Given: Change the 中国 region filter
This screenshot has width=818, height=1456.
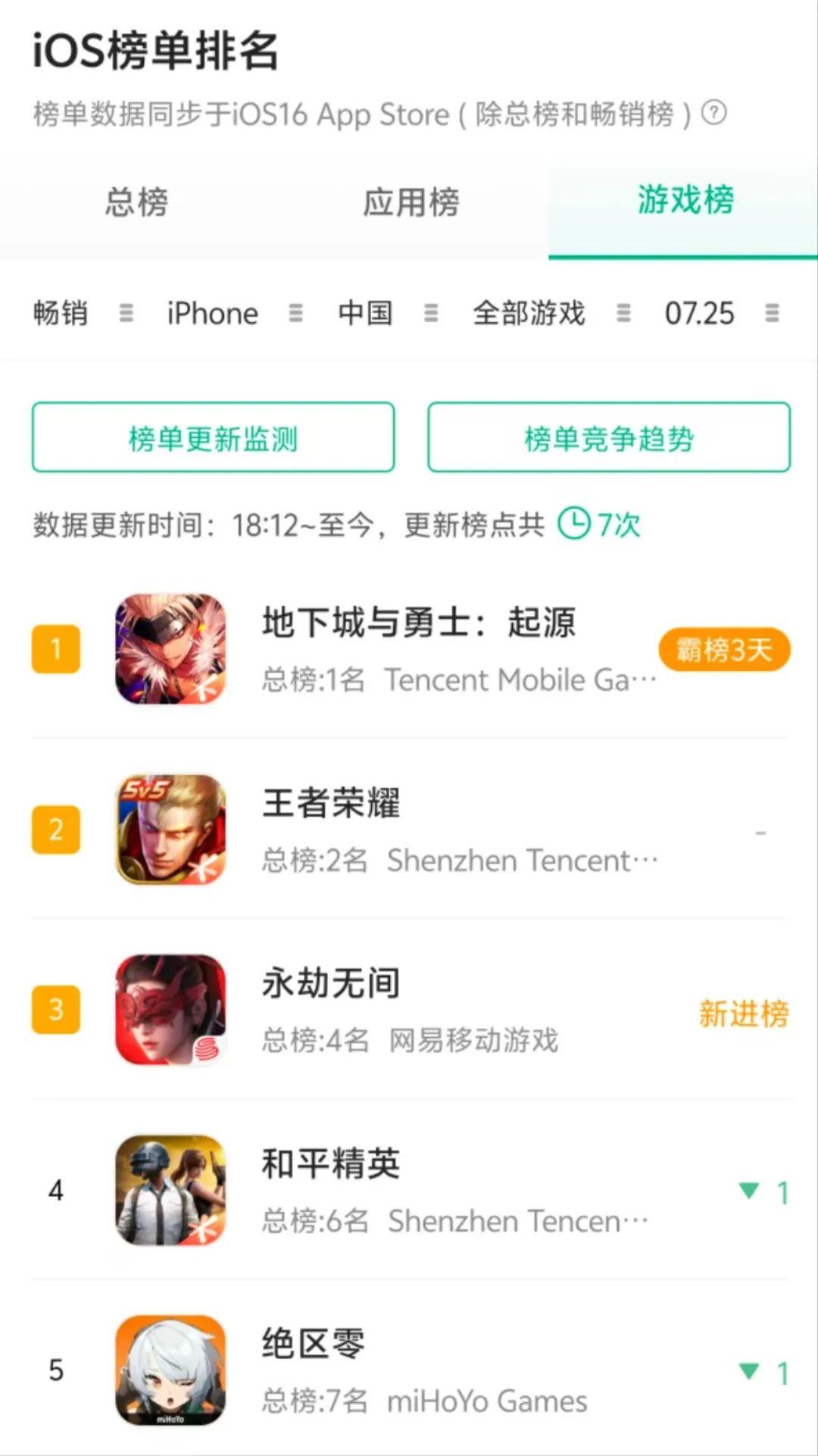Looking at the screenshot, I should tap(387, 313).
